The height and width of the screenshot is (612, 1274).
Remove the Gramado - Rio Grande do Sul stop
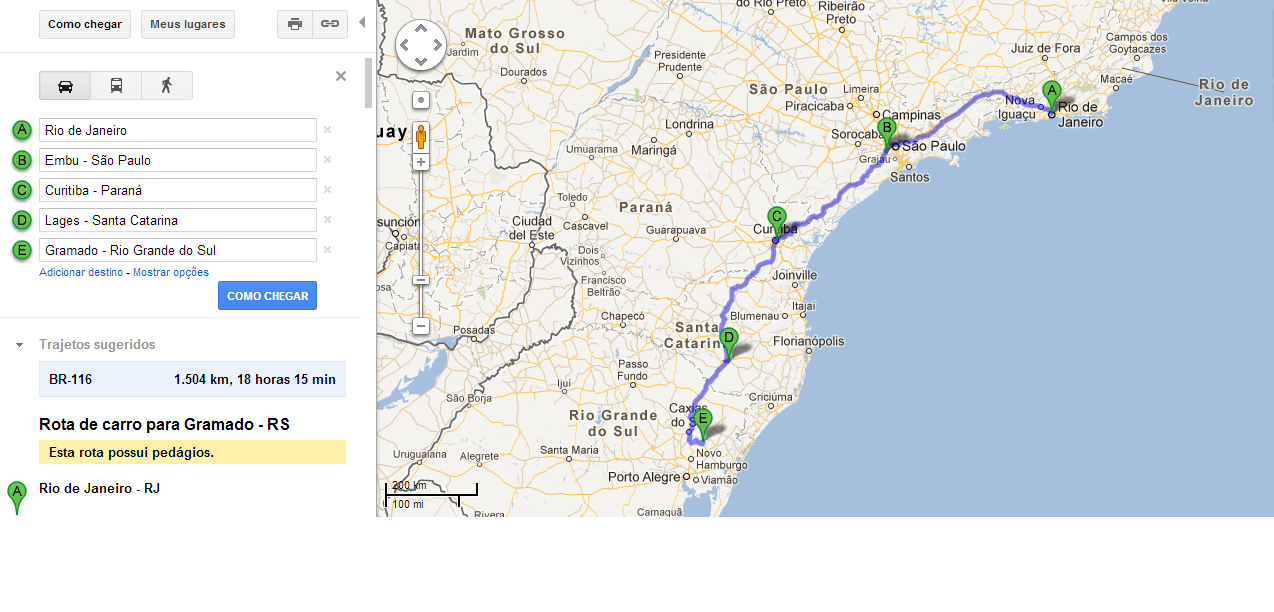pos(327,250)
